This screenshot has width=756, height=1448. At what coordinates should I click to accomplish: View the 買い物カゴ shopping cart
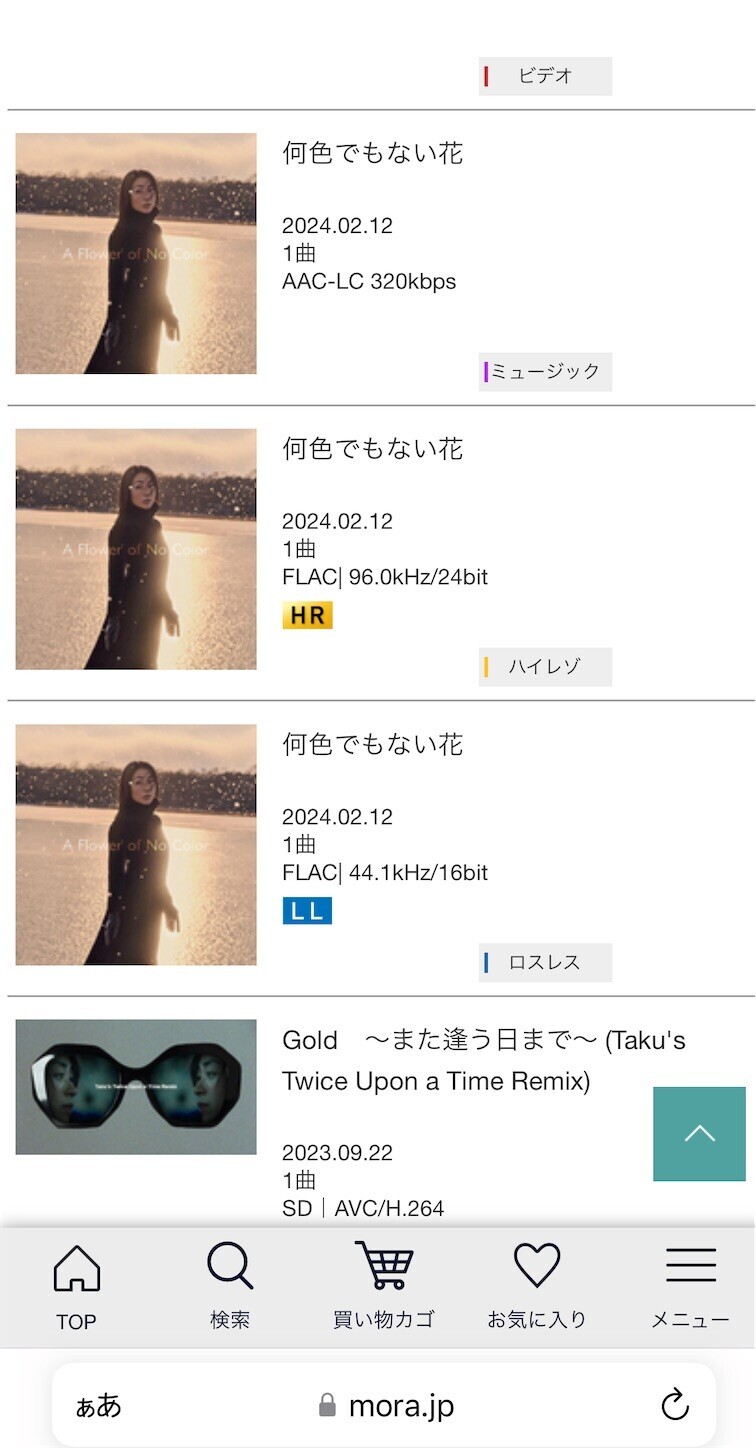click(383, 1288)
